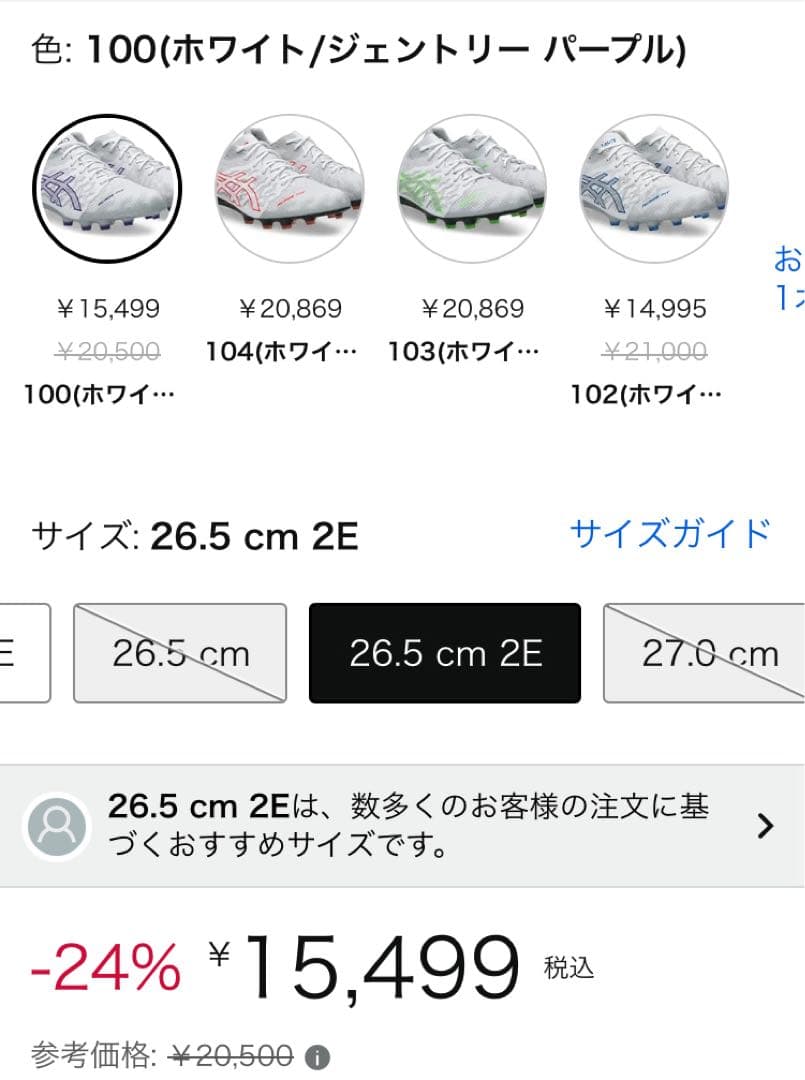Click the recommendation banner text about 26.5 cm 2E
Image resolution: width=805 pixels, height=1080 pixels.
pos(400,827)
